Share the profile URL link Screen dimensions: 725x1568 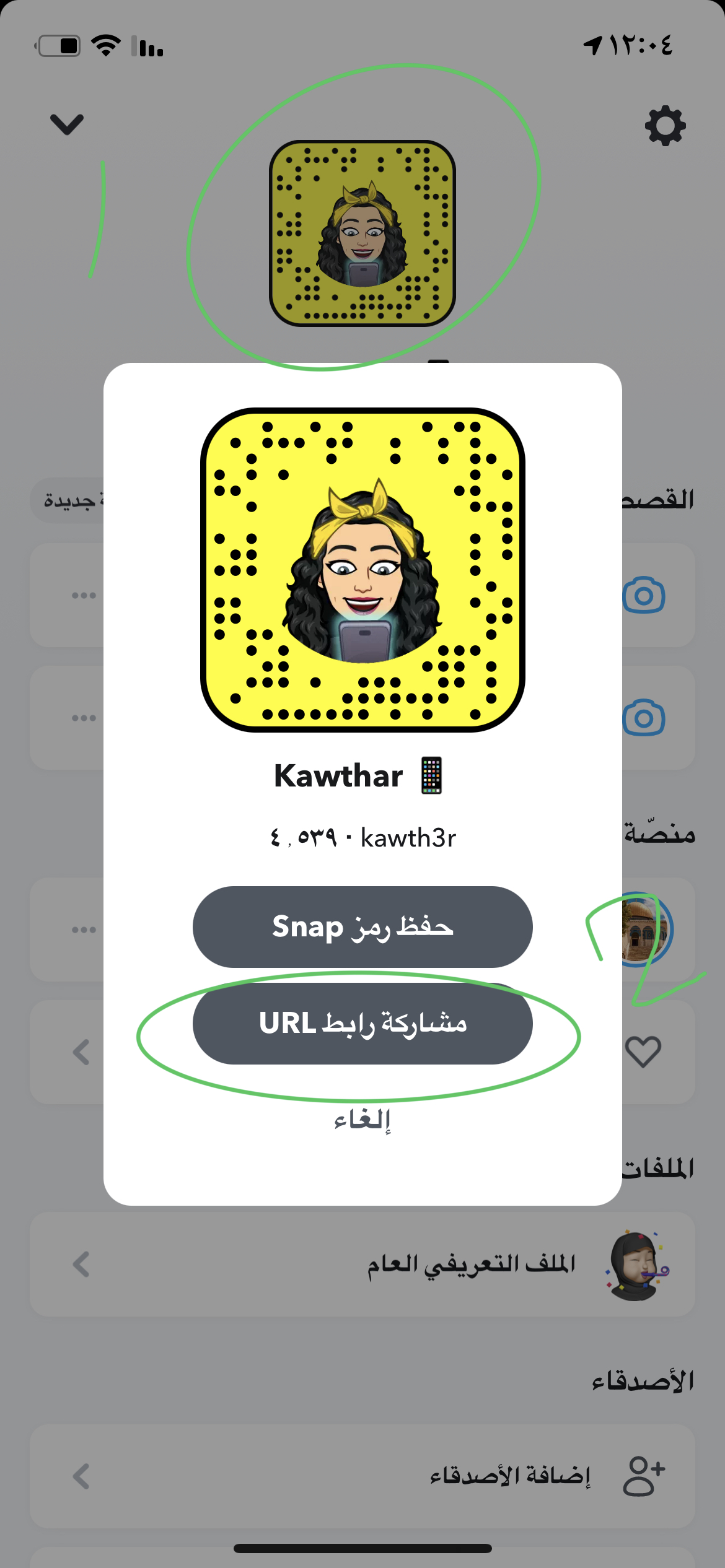tap(362, 1023)
